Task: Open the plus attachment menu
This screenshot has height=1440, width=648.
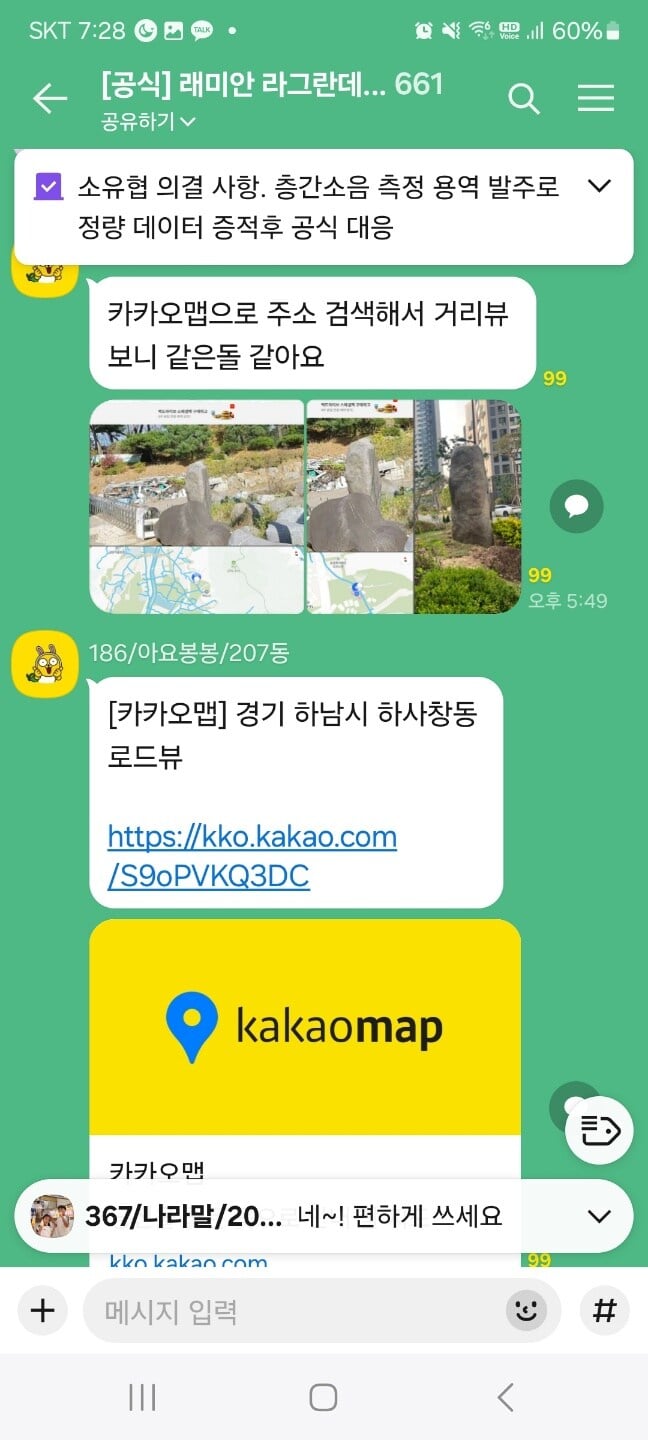Action: [x=42, y=1310]
